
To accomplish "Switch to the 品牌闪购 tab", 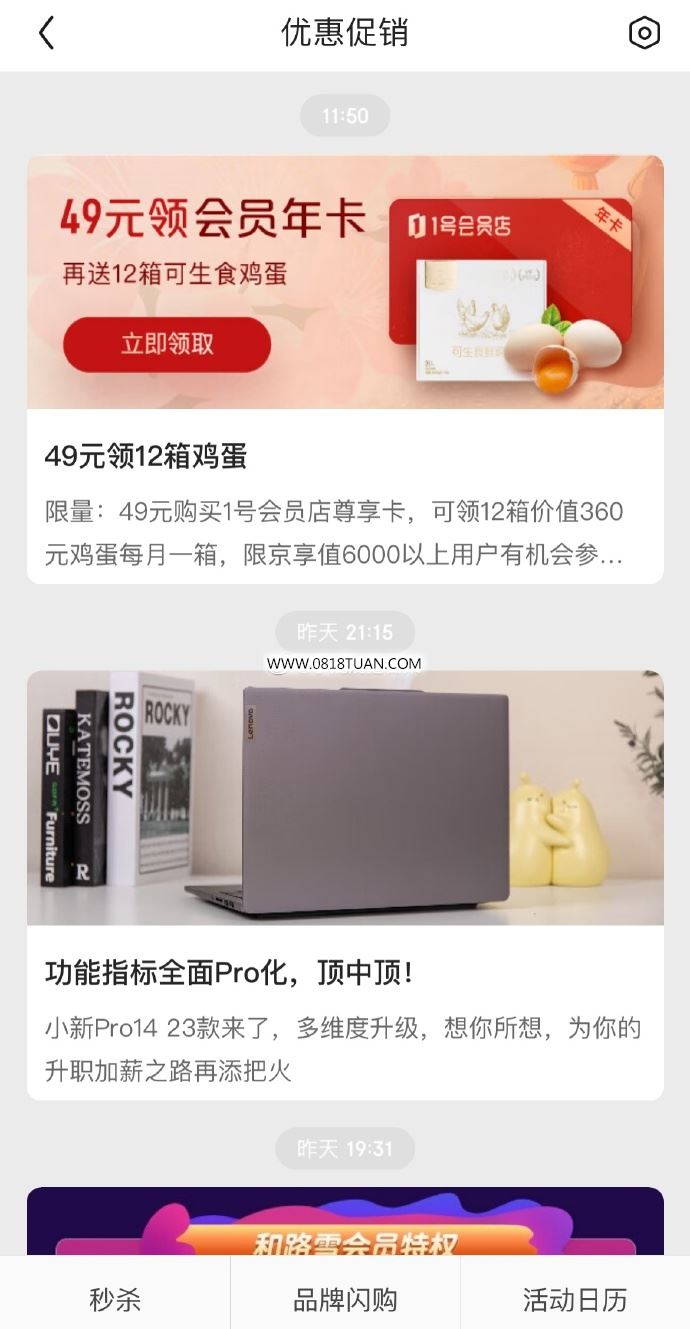I will 345,1300.
